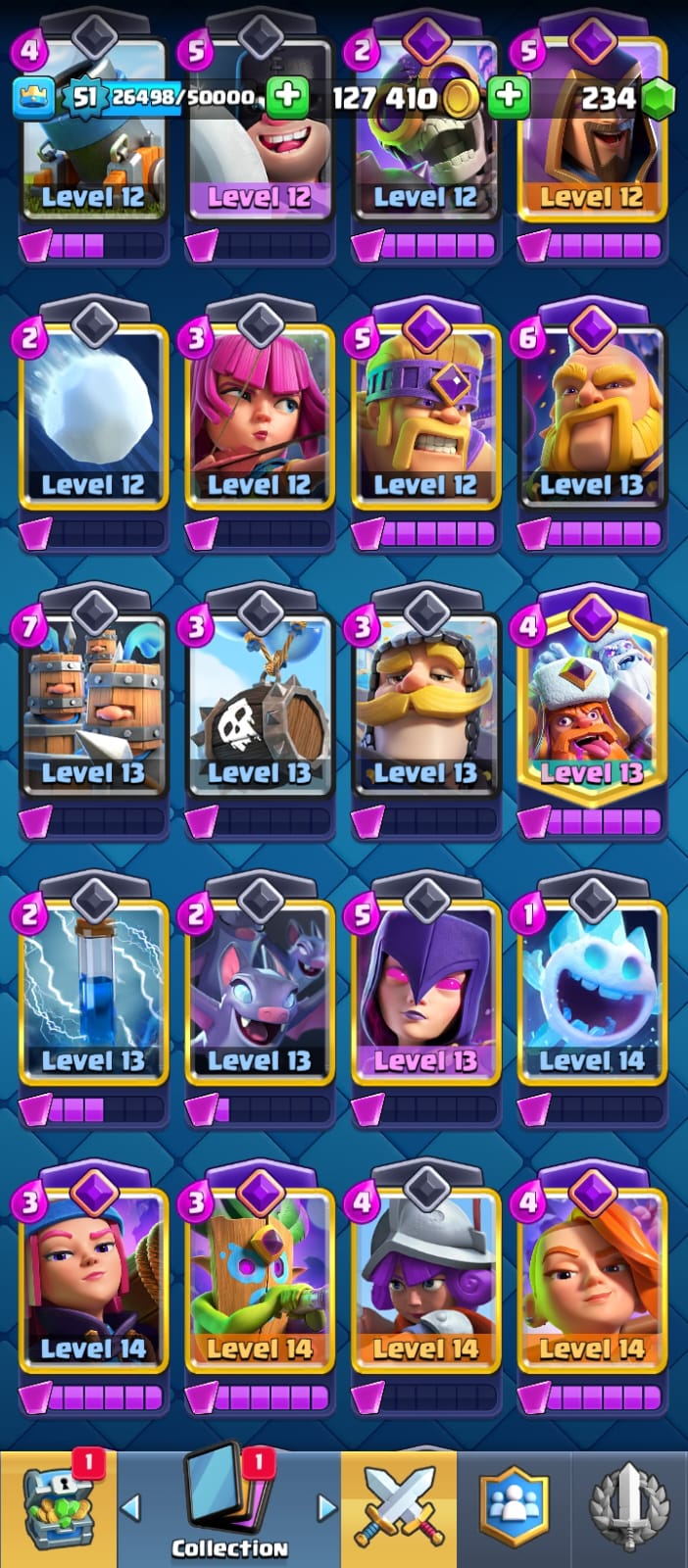
Task: Open the gem shop via the green gem
Action: [x=658, y=98]
